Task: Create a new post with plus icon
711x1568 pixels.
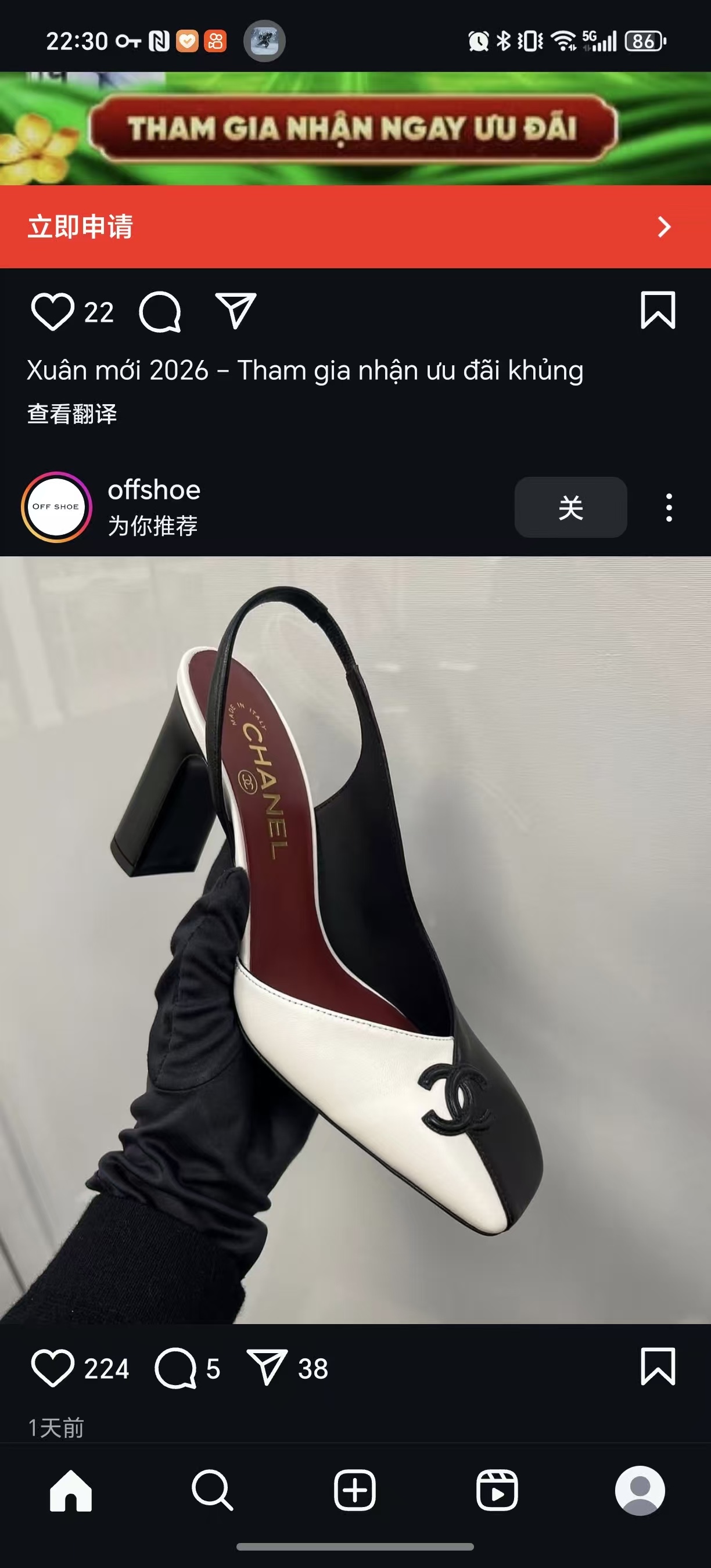Action: (x=355, y=1491)
